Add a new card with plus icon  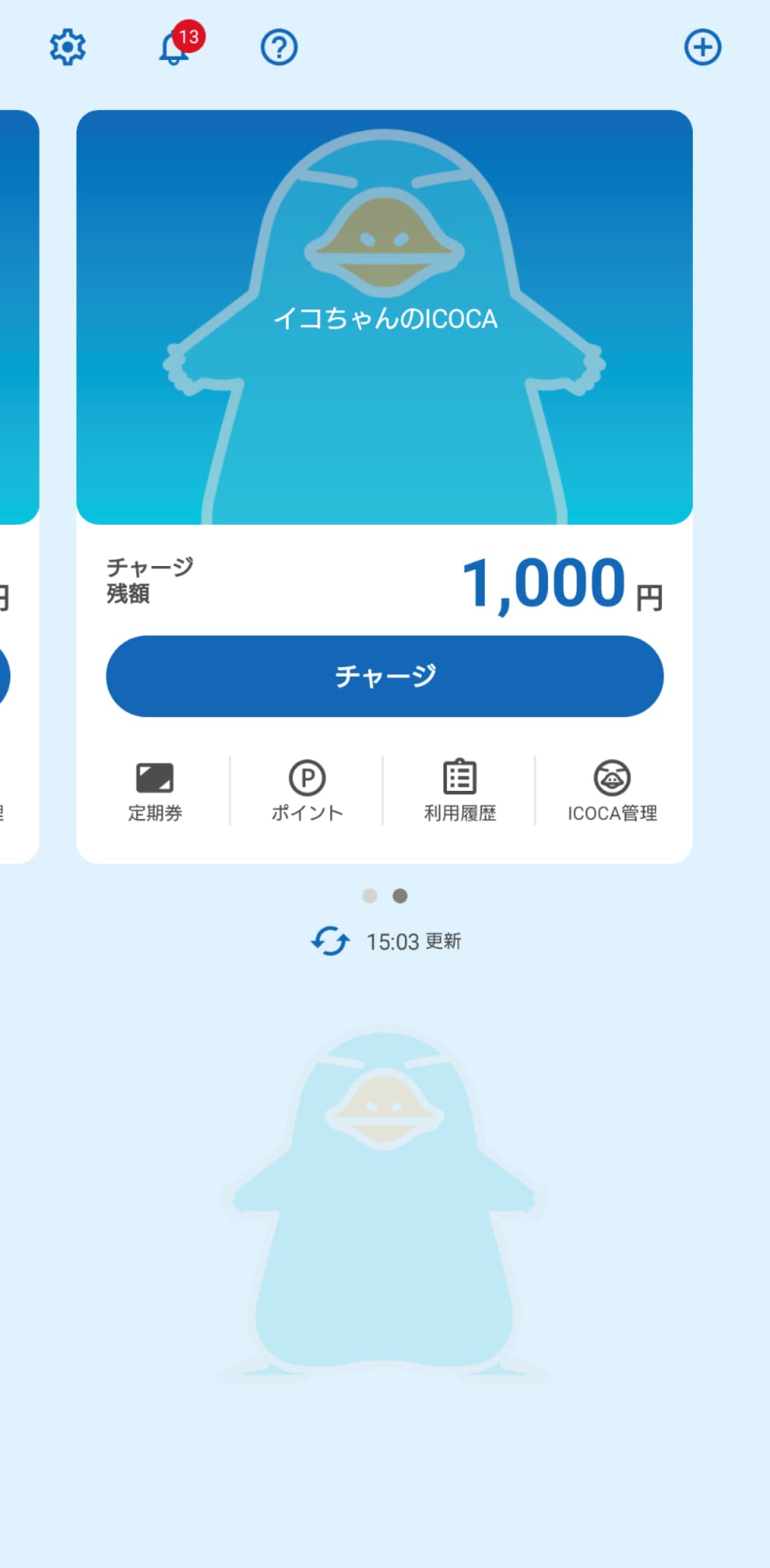703,47
